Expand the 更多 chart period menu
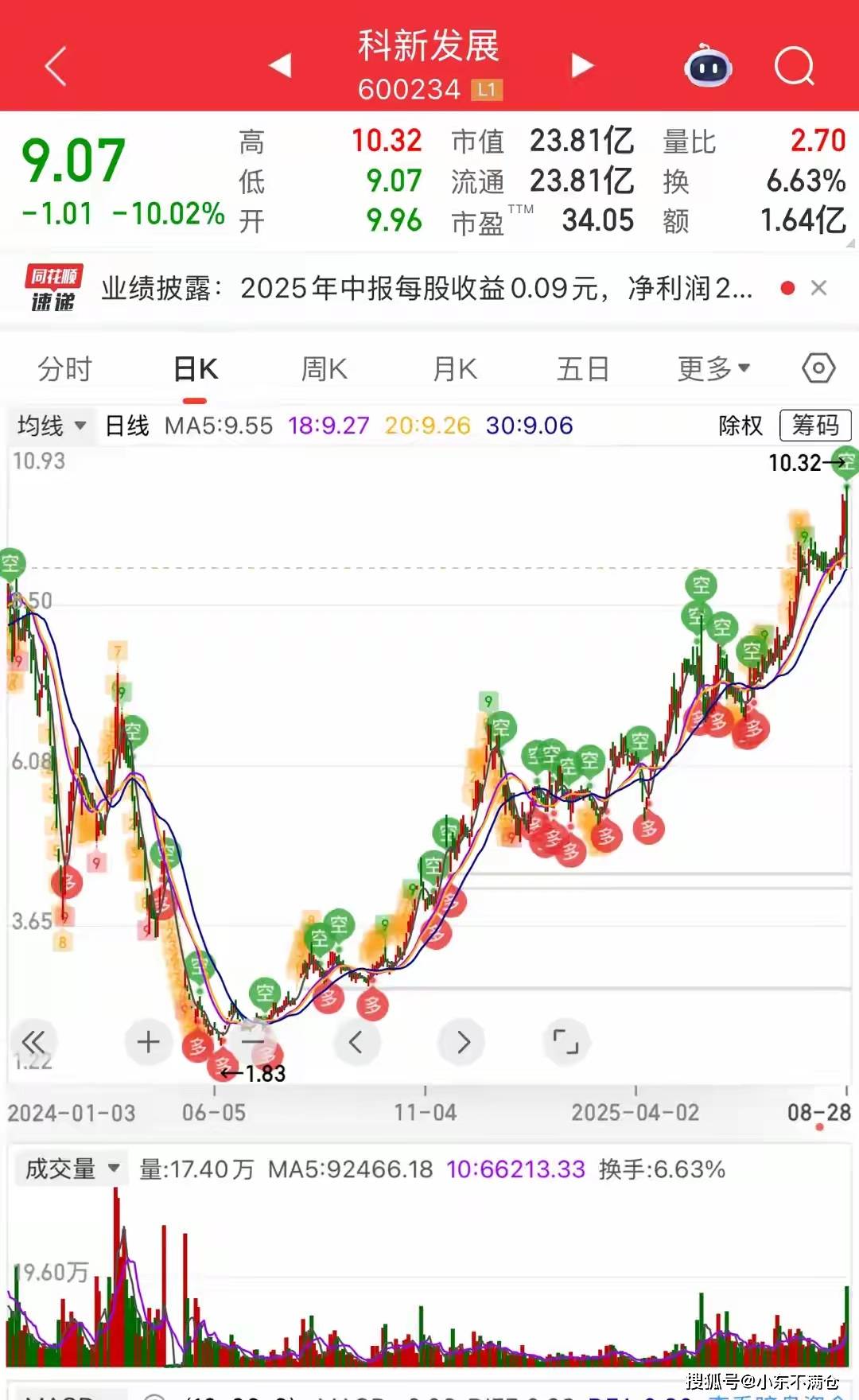Viewport: 859px width, 1400px height. (x=712, y=367)
